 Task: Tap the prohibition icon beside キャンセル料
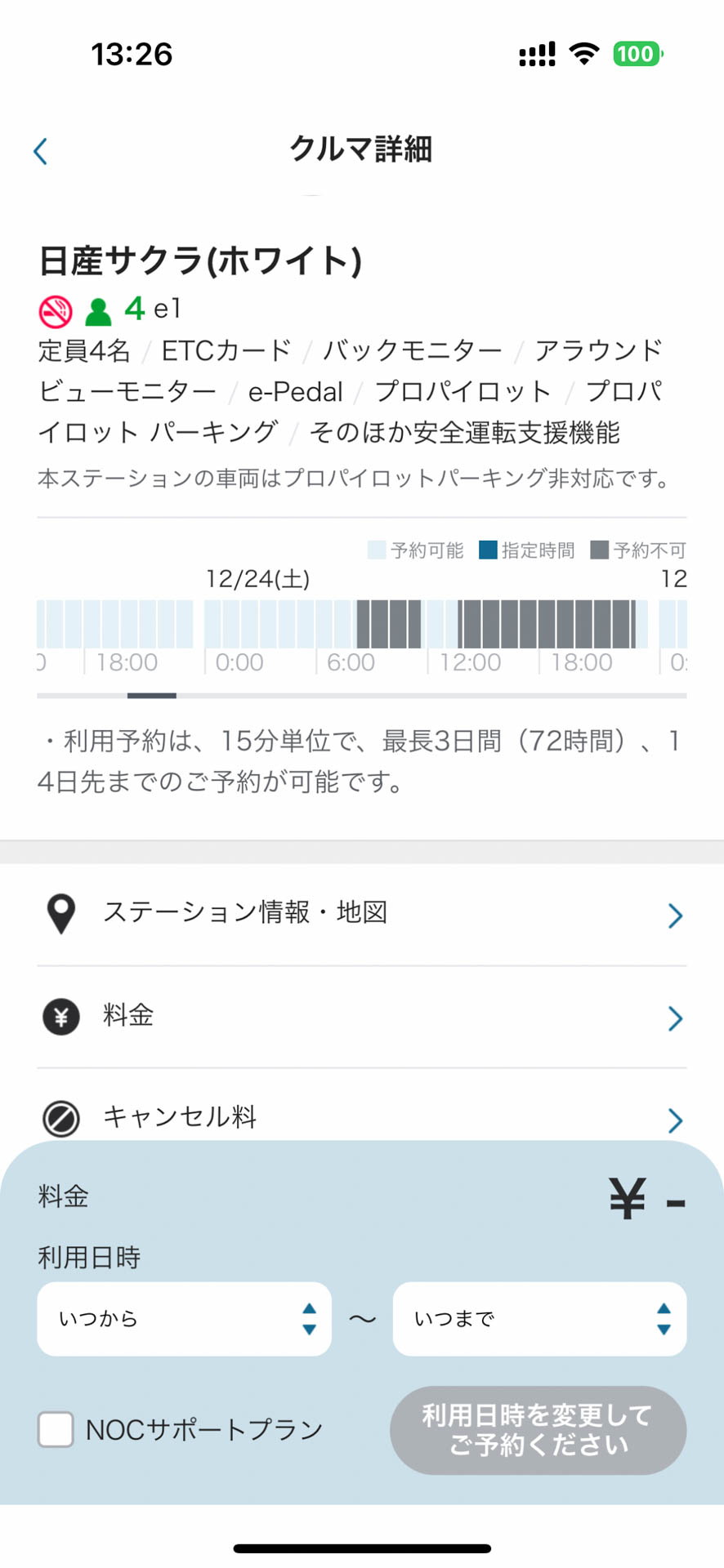point(61,1118)
